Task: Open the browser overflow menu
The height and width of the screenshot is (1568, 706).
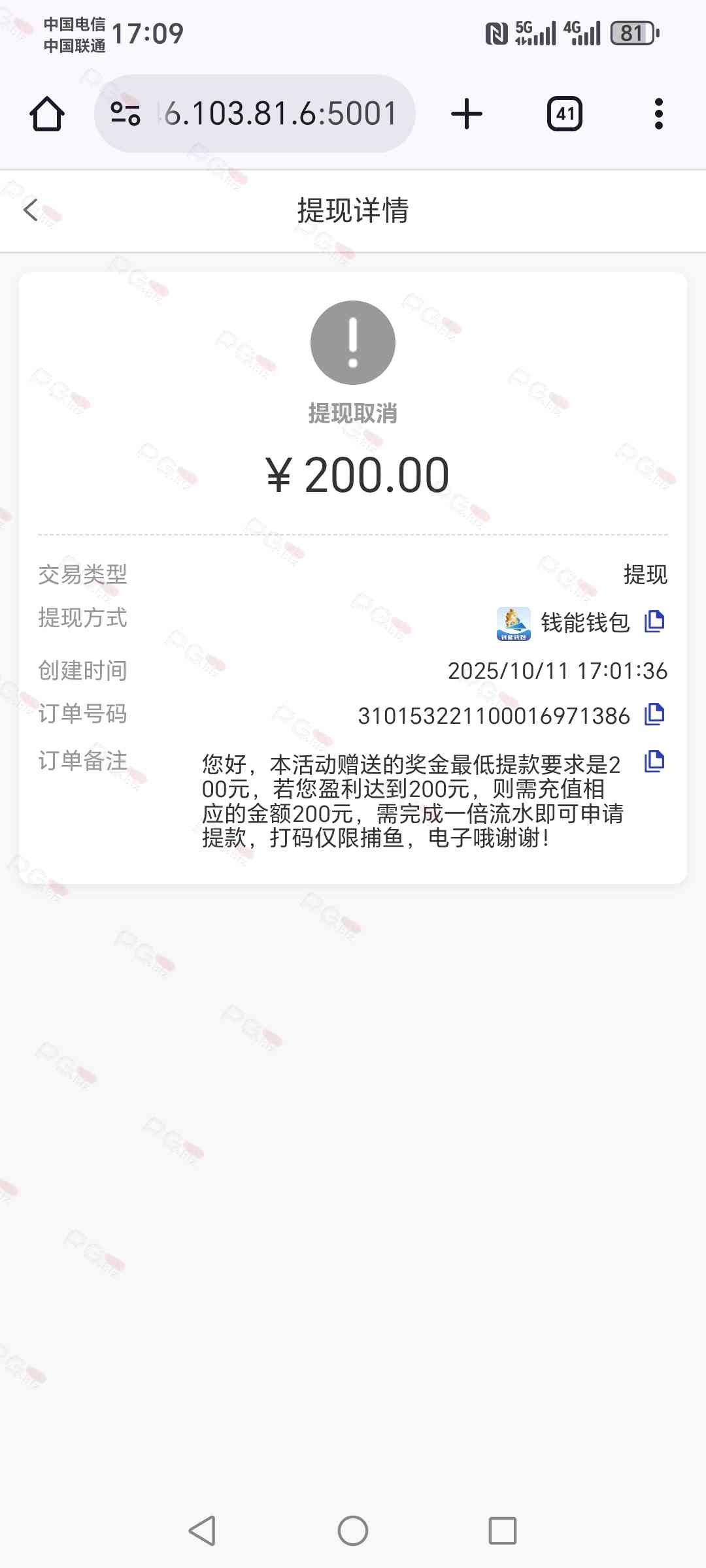Action: coord(658,114)
